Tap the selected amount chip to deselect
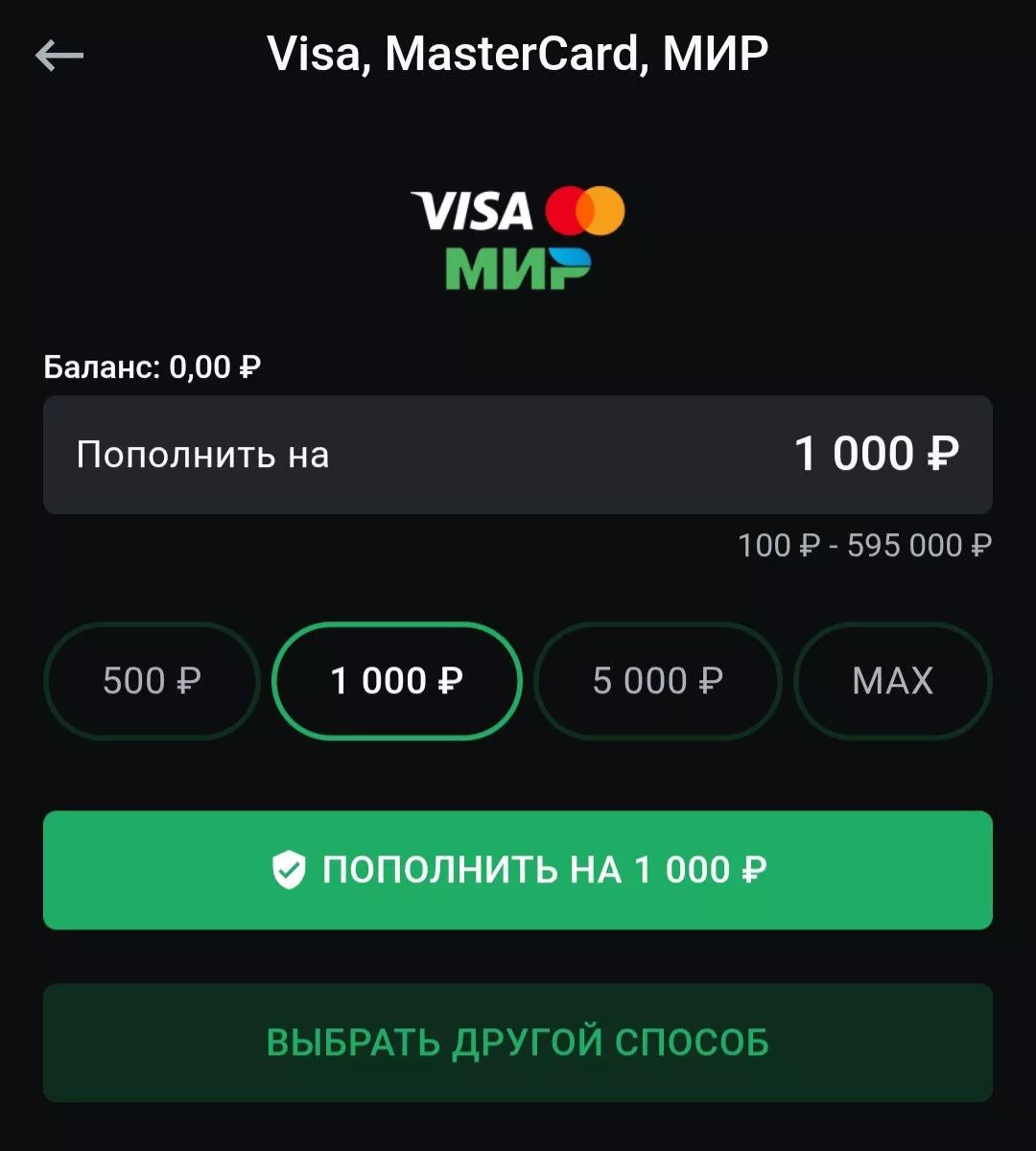Image resolution: width=1036 pixels, height=1151 pixels. pos(397,681)
